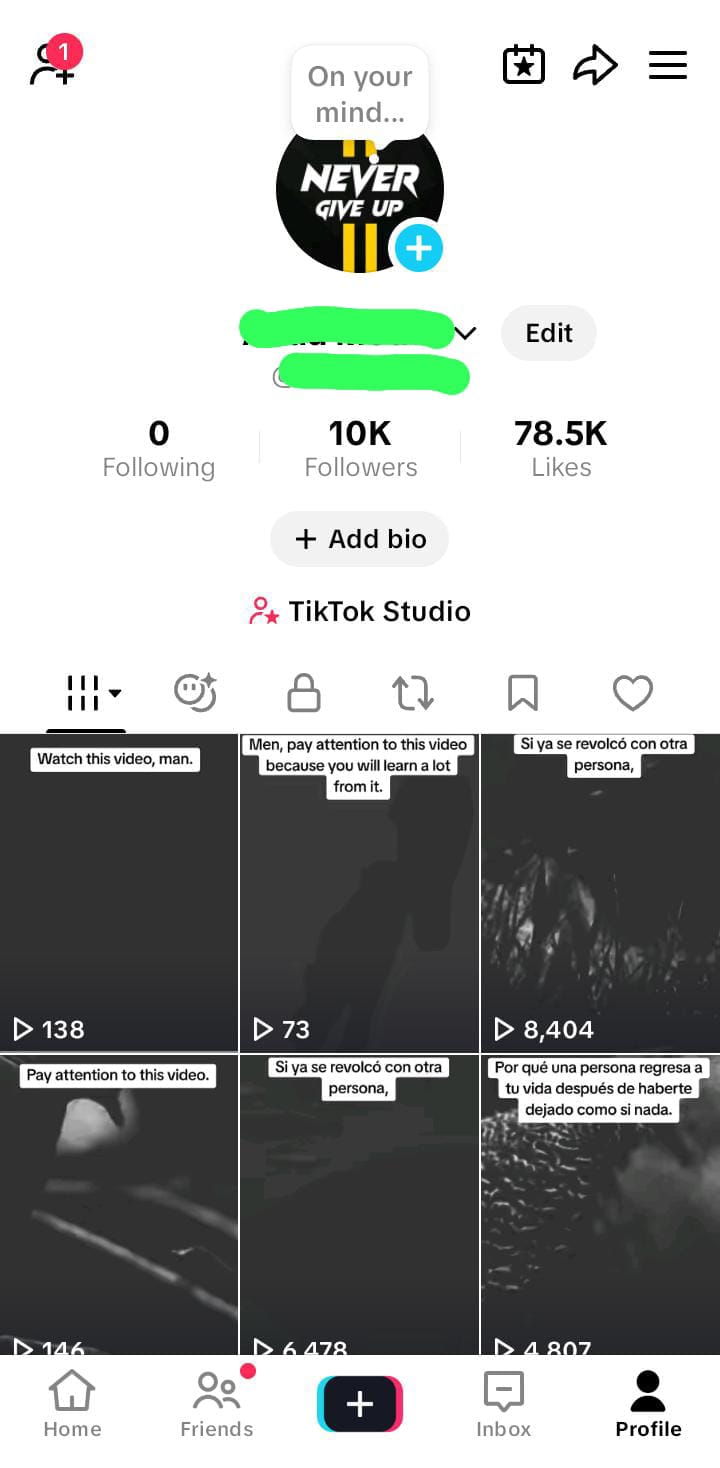The width and height of the screenshot is (720, 1468).
Task: Tap the "On your mind..." bubble
Action: click(360, 94)
